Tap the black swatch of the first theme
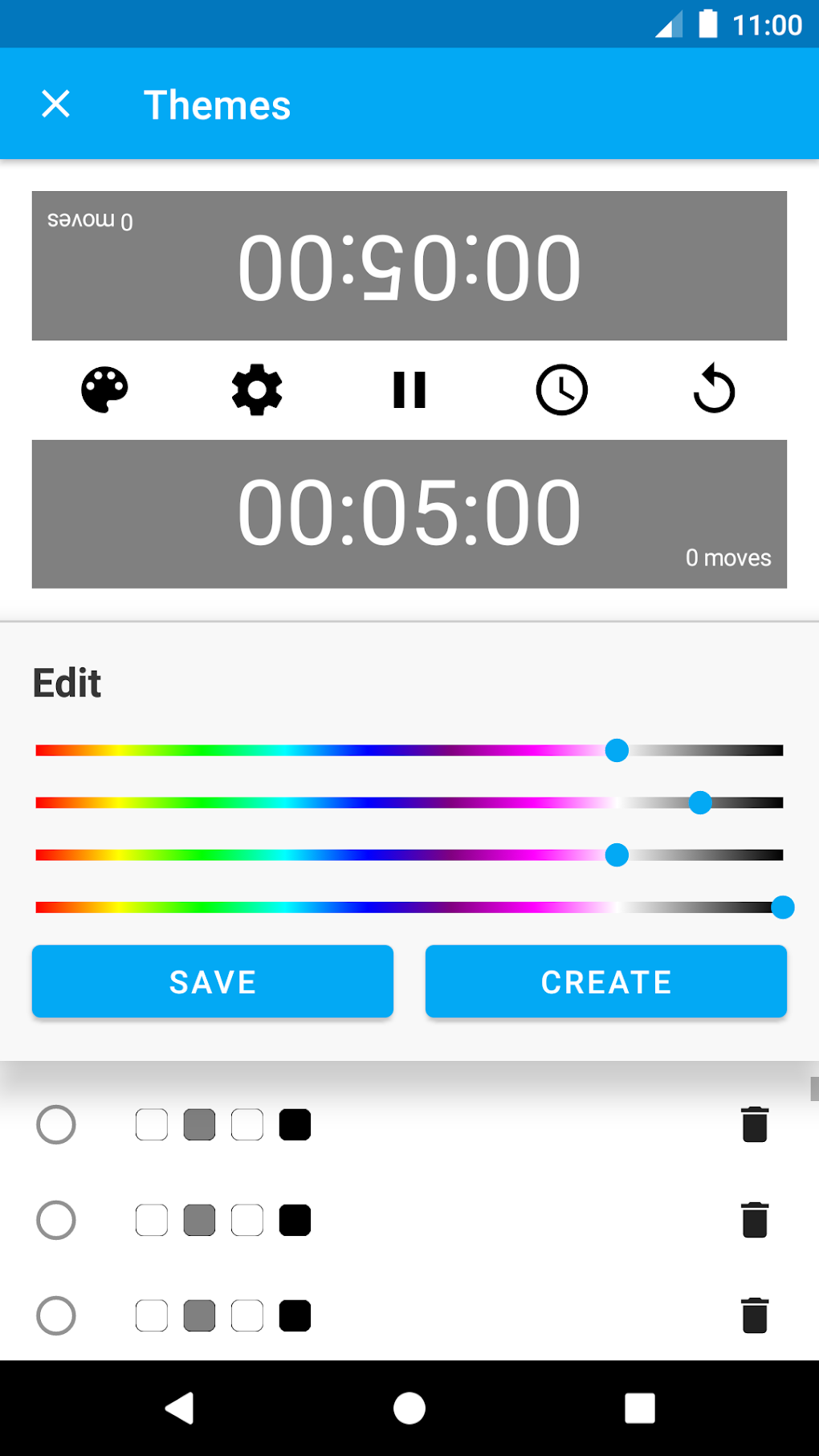This screenshot has height=1456, width=819. pyautogui.click(x=295, y=1125)
